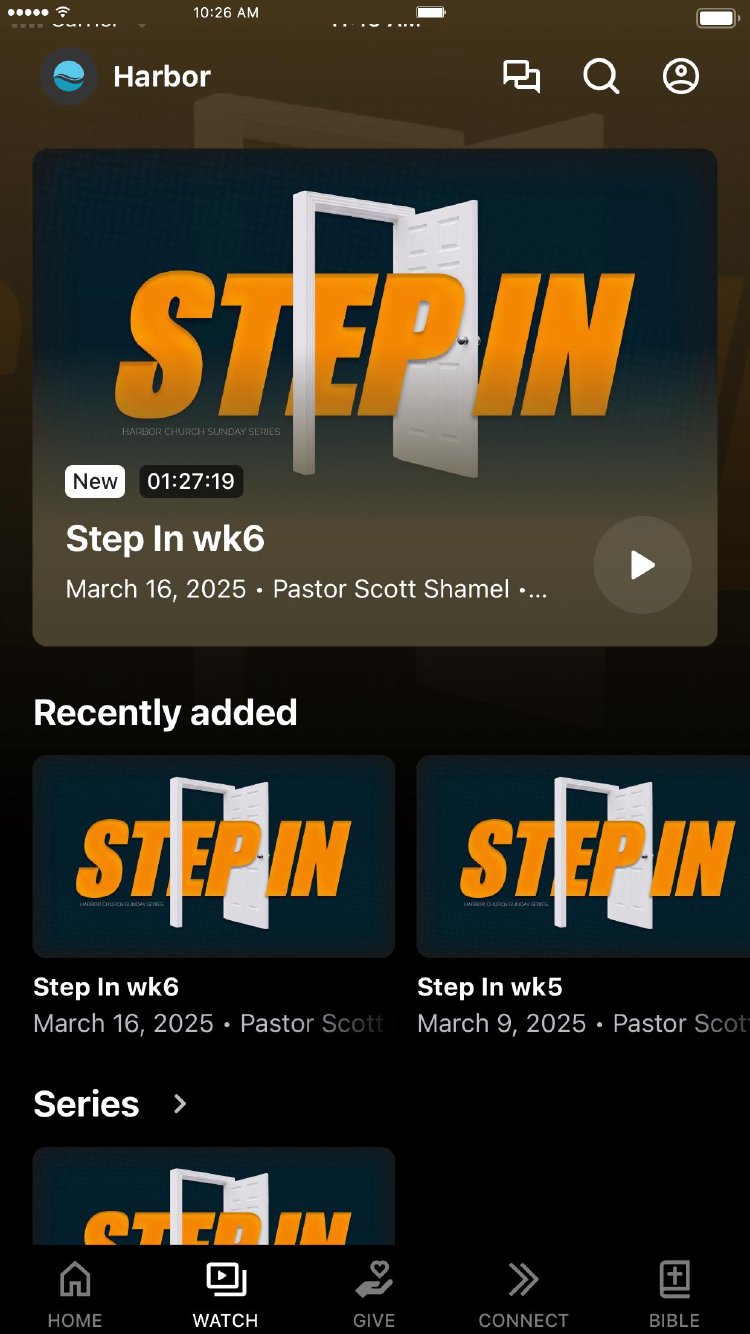Open the user profile icon
This screenshot has width=750, height=1334.
coord(681,76)
